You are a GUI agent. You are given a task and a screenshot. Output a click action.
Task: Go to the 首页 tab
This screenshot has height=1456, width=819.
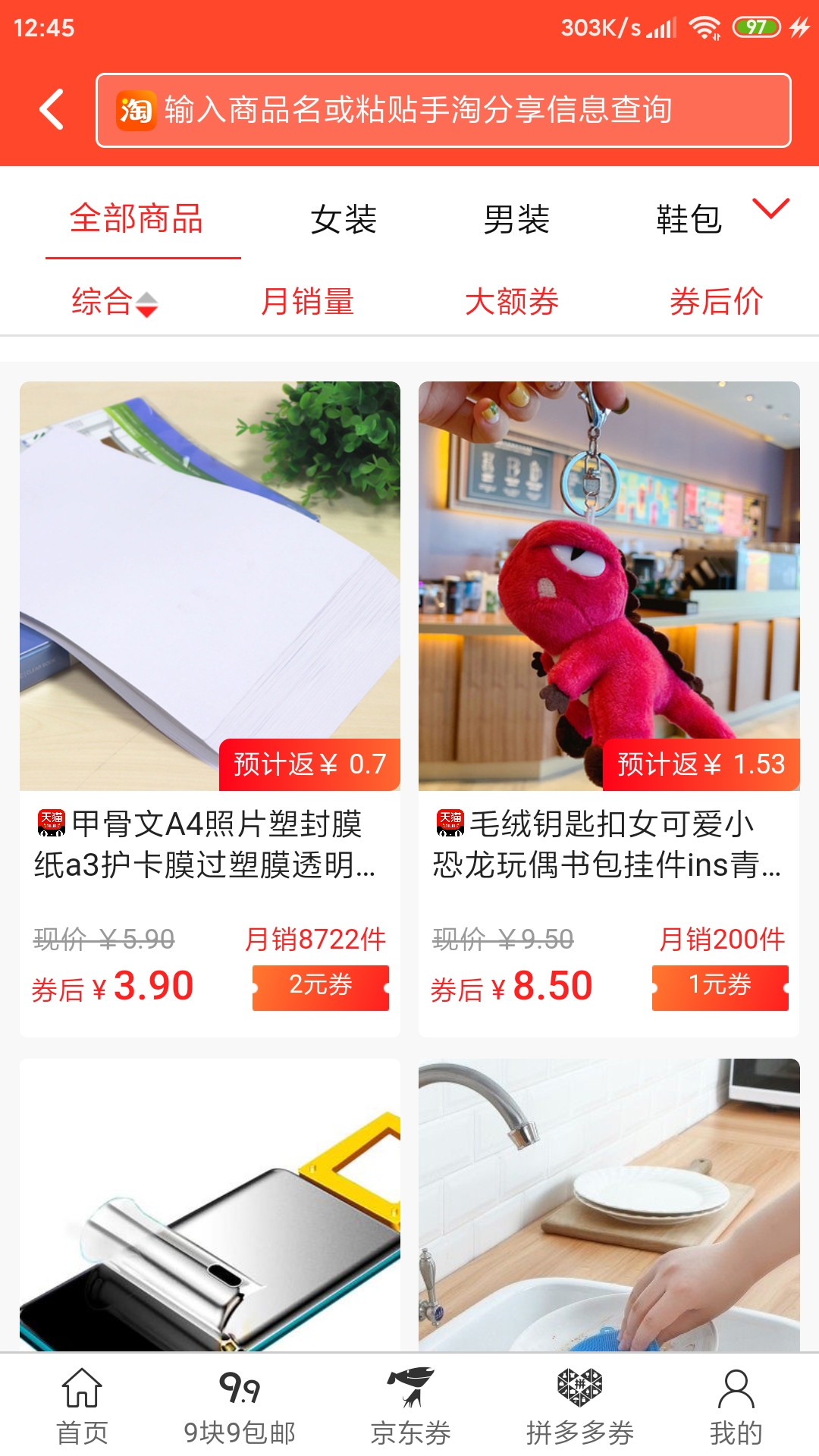[82, 1405]
